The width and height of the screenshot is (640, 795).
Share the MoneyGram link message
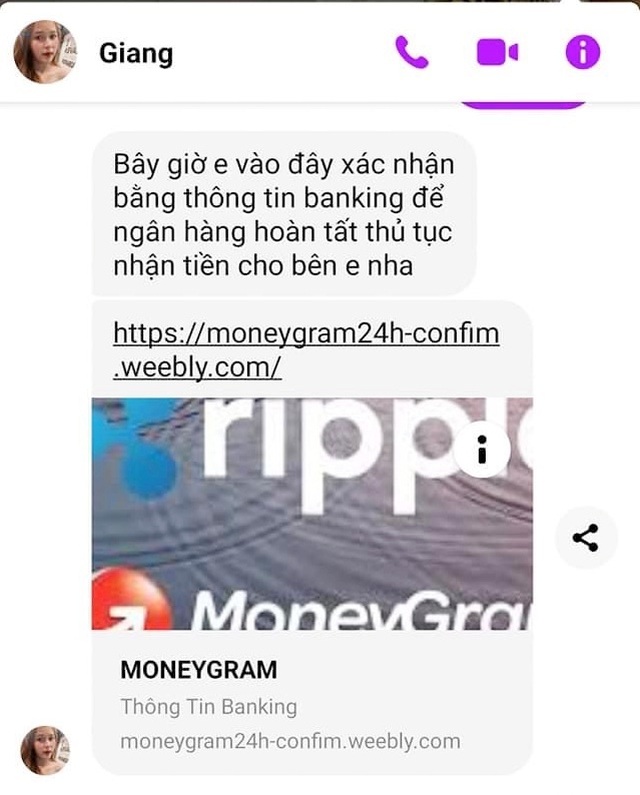click(x=585, y=538)
